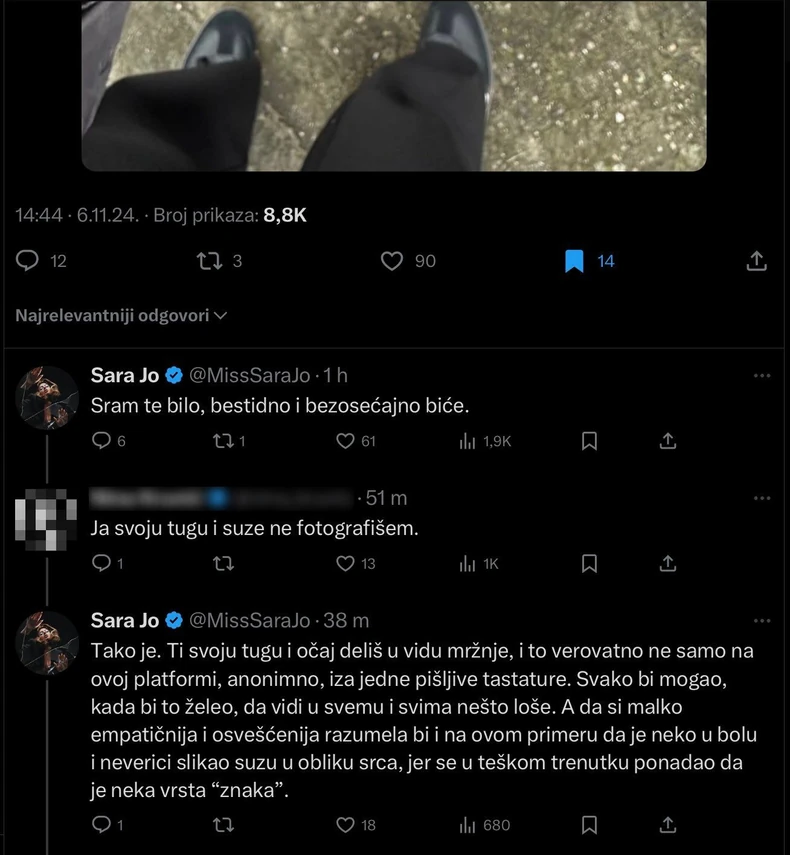Click Sara Jo's verified badge
Screen dimensions: 790x855
pos(173,375)
